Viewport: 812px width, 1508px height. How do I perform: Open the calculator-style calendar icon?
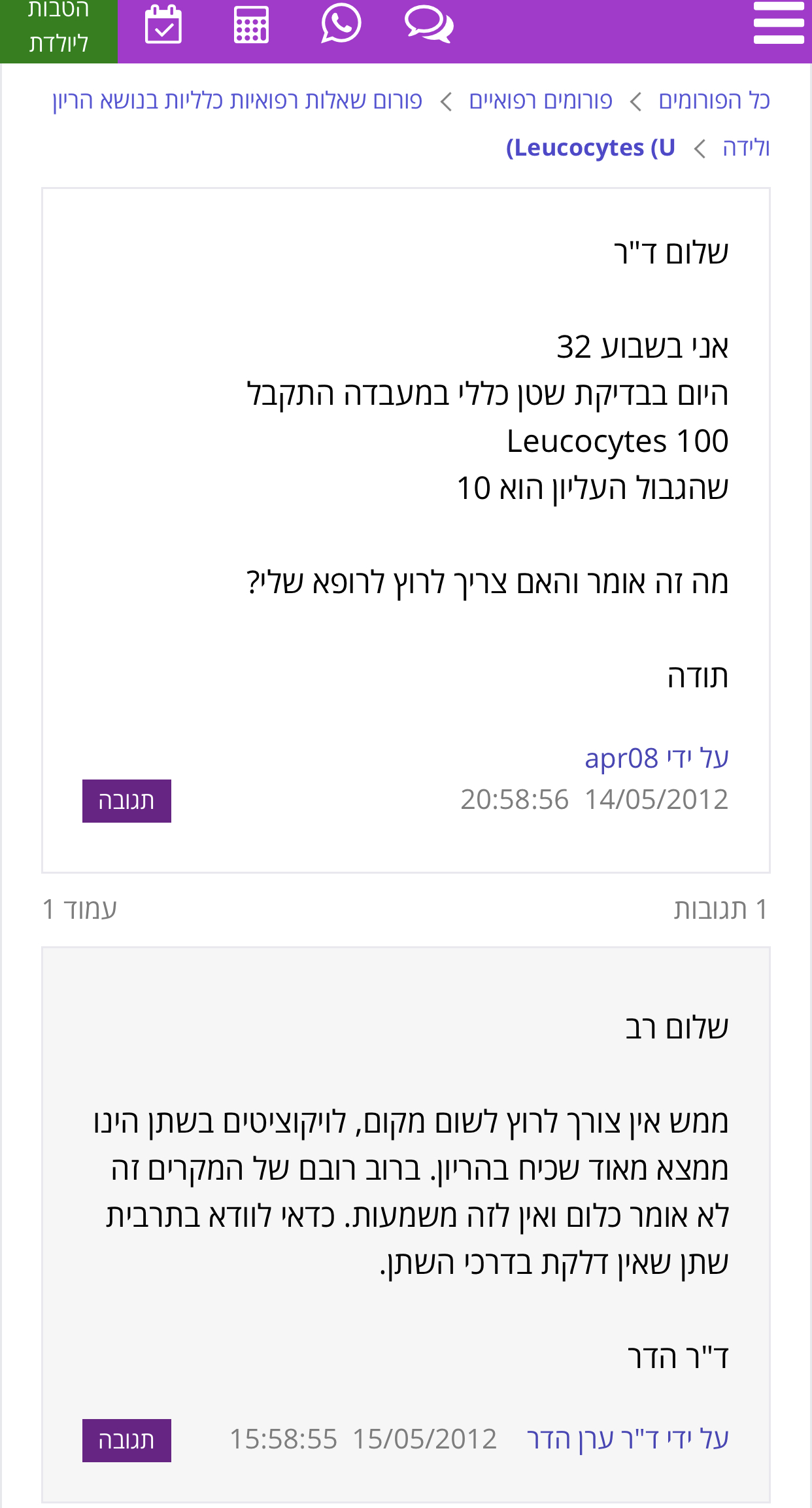(x=251, y=25)
